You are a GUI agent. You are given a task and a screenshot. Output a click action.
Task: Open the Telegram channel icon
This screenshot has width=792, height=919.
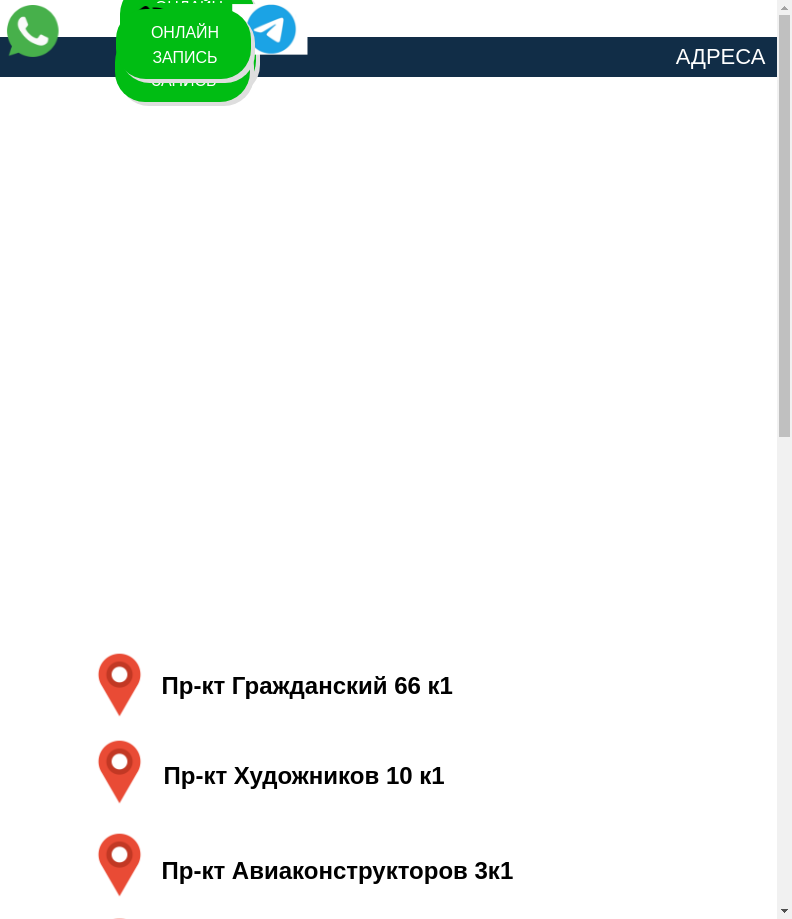coord(272,29)
